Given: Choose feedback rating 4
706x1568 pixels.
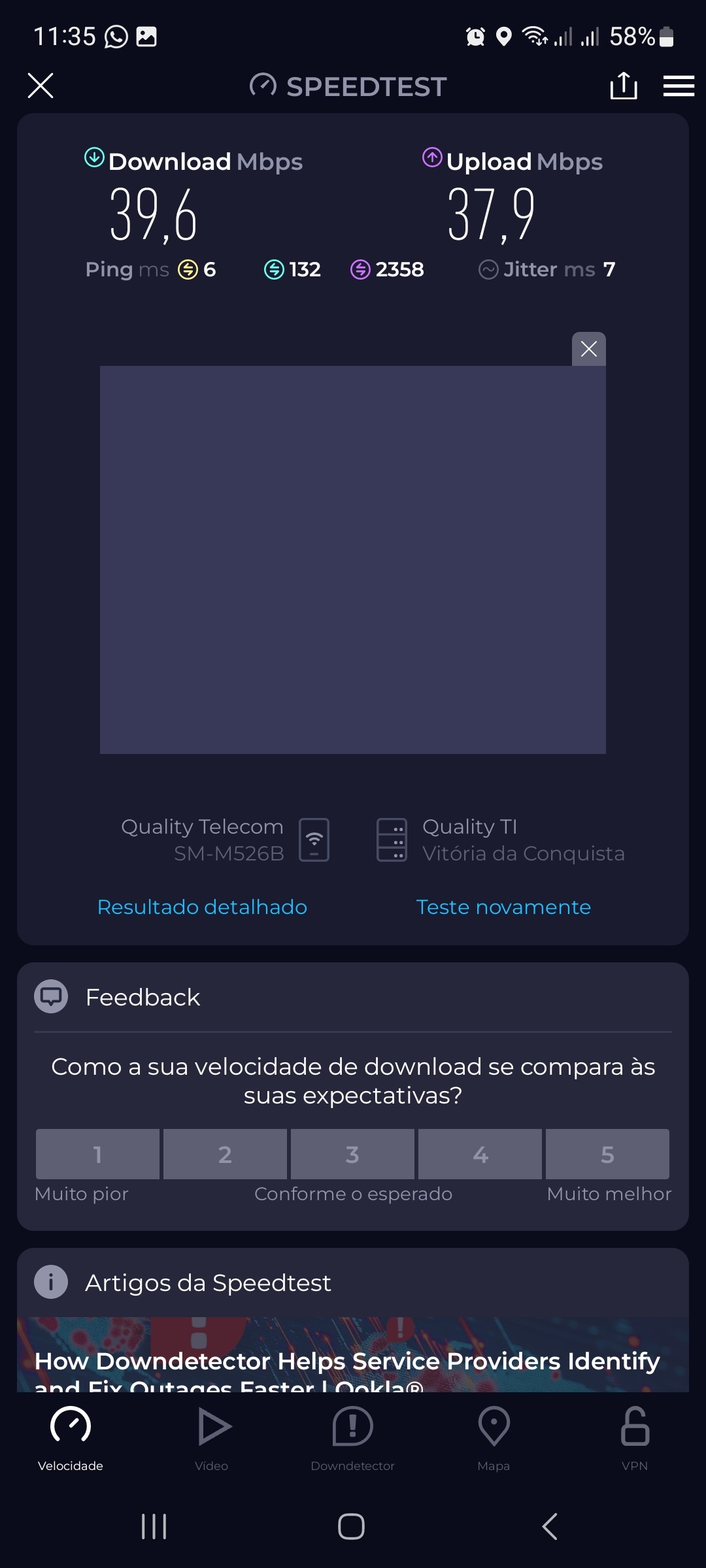Looking at the screenshot, I should (480, 1154).
